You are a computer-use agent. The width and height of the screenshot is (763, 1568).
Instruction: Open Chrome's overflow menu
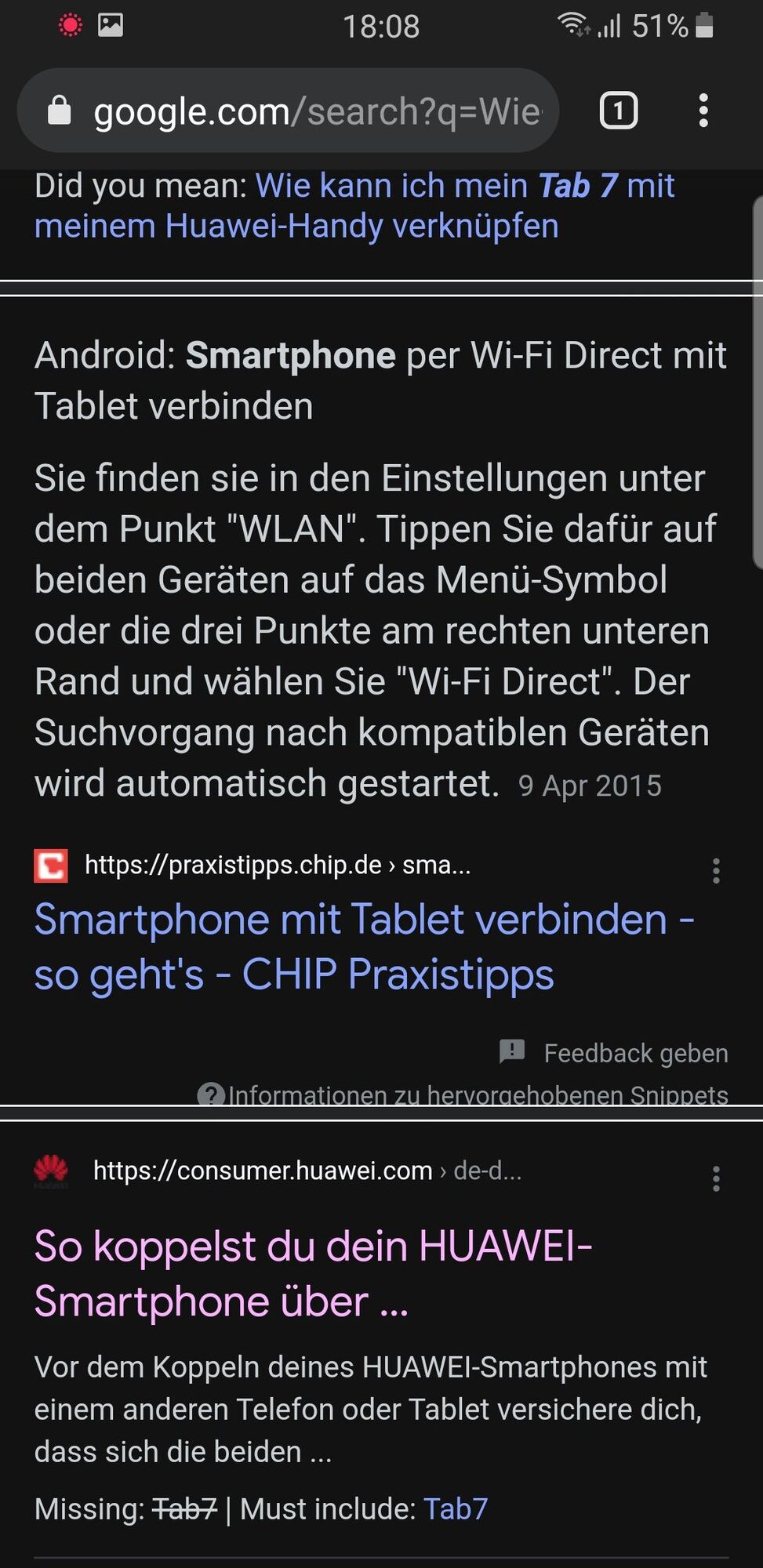[x=703, y=111]
